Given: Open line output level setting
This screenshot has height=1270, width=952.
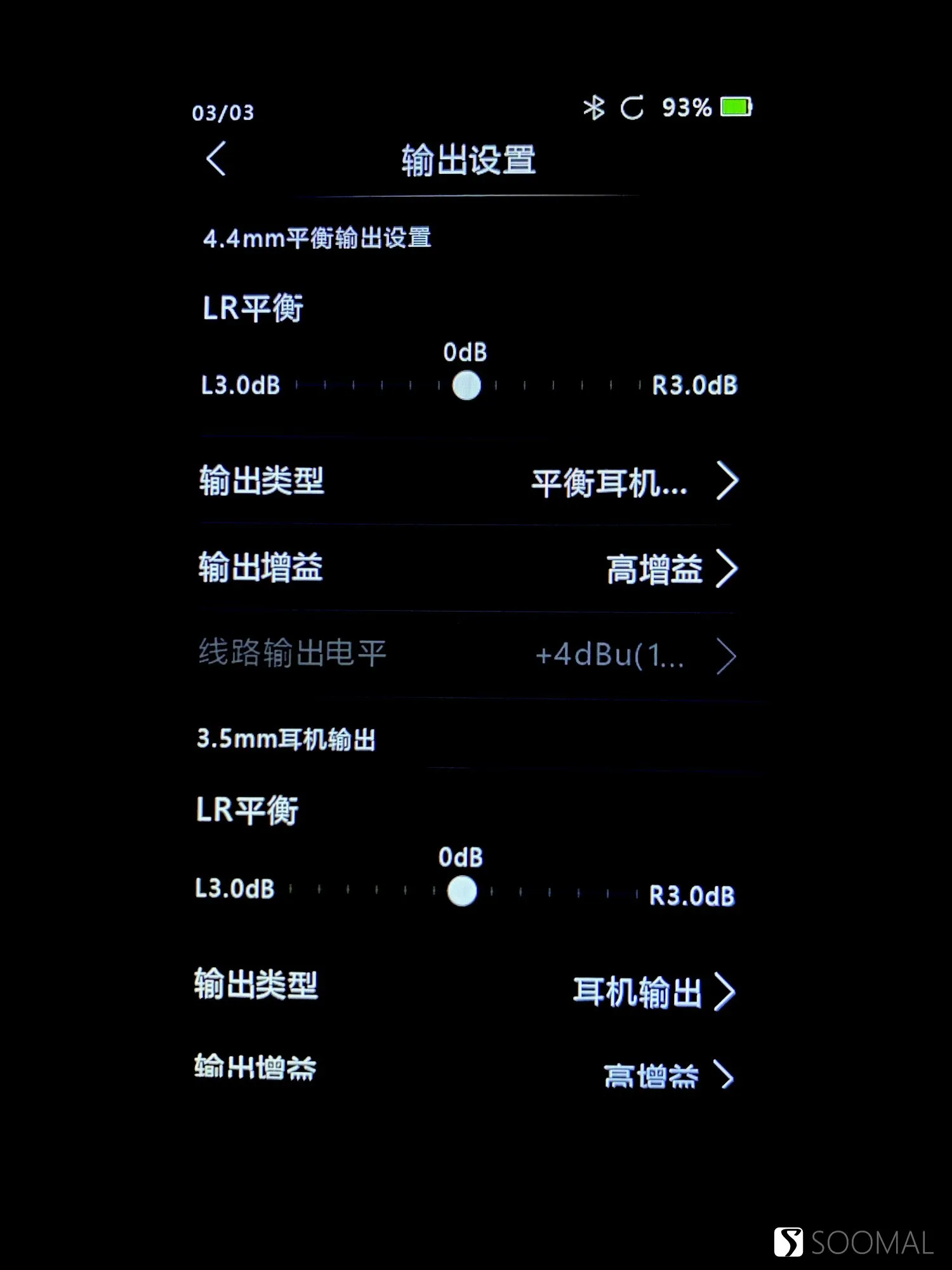Looking at the screenshot, I should [x=468, y=655].
